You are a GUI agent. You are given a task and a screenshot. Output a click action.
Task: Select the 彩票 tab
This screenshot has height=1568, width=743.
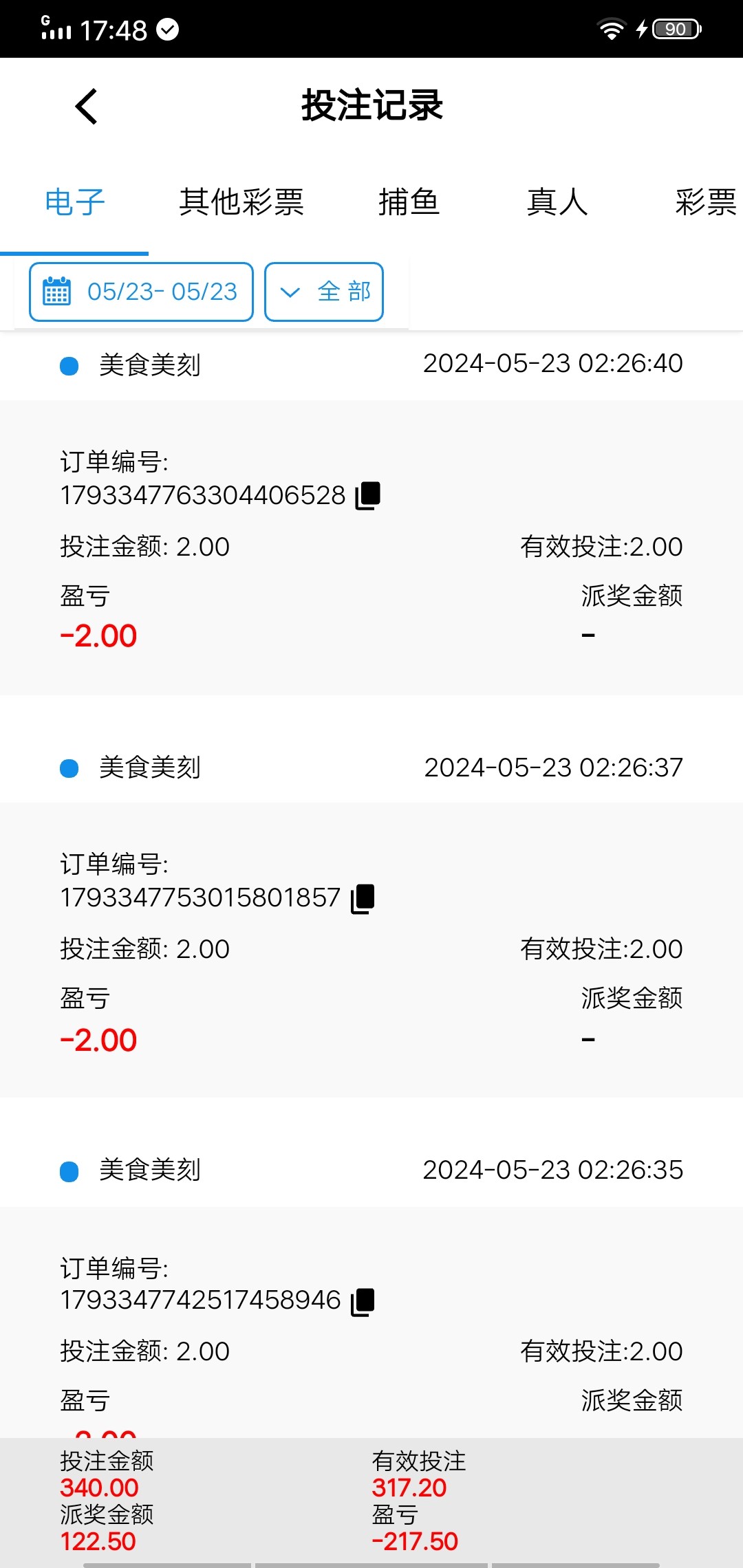coord(705,202)
